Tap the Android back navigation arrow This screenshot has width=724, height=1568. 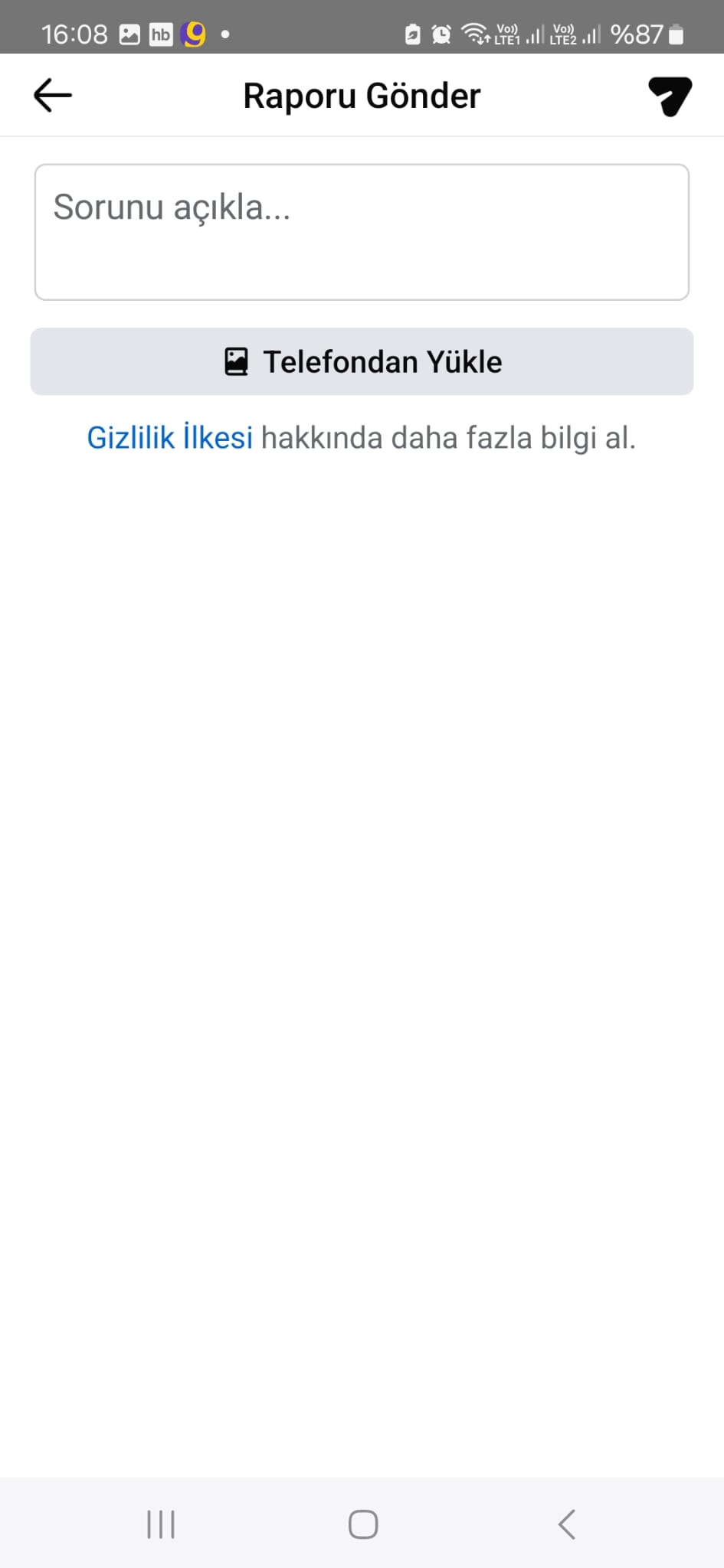click(x=566, y=1524)
